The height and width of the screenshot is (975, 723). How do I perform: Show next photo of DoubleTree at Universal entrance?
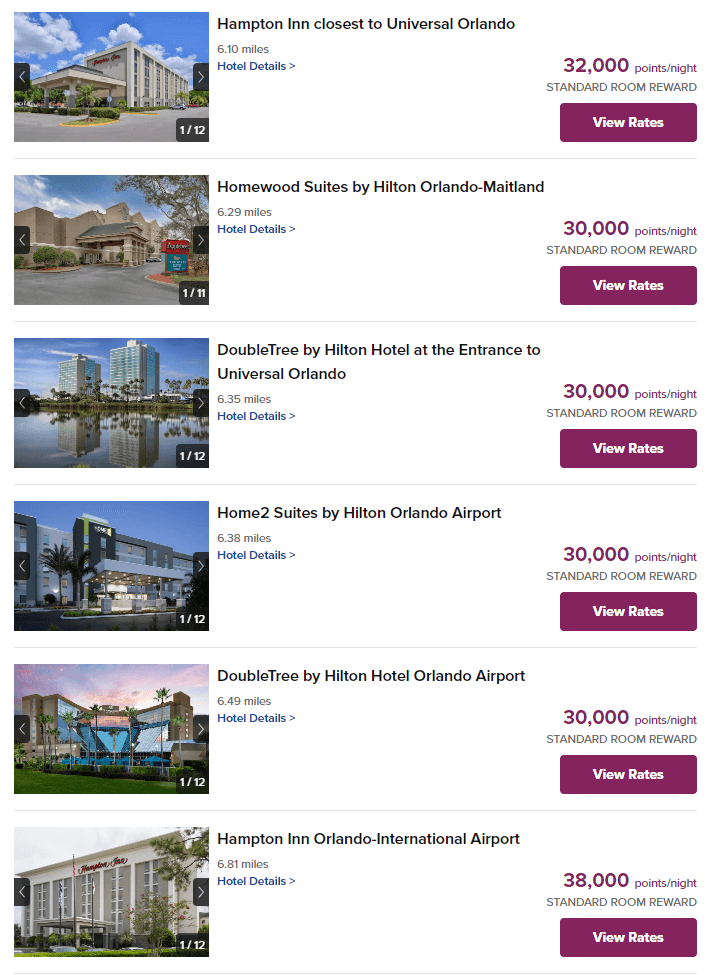tap(200, 403)
